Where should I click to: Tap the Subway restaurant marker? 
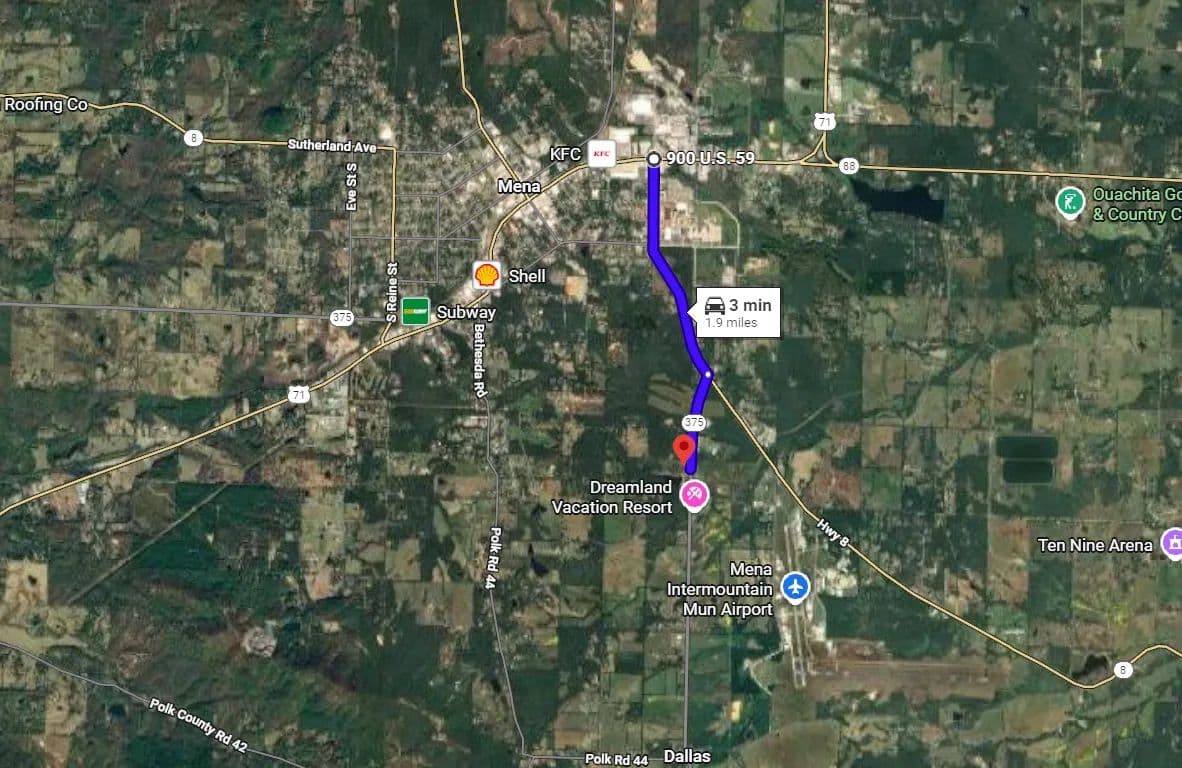tap(416, 312)
